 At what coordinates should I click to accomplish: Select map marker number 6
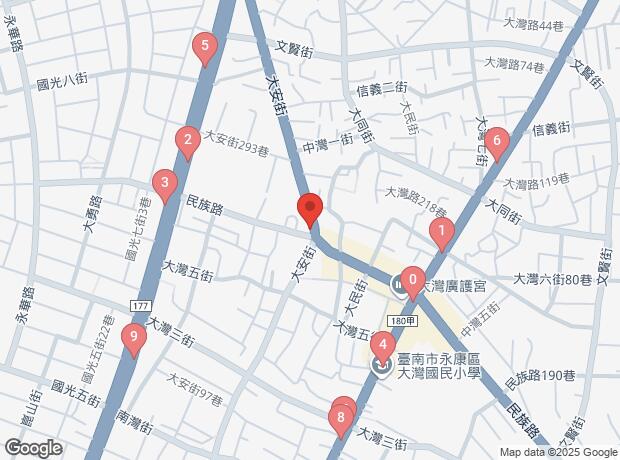pos(497,144)
